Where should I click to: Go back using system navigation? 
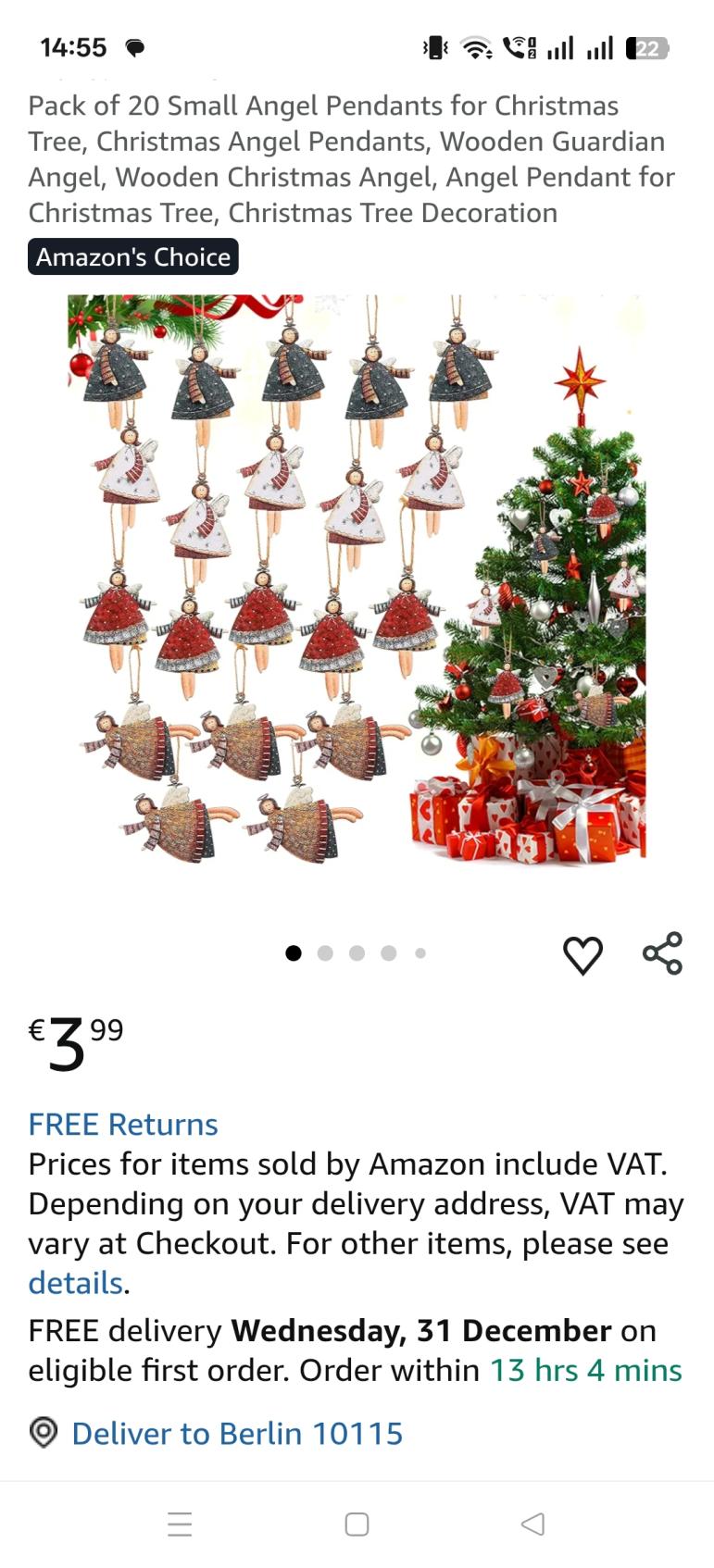point(533,1524)
